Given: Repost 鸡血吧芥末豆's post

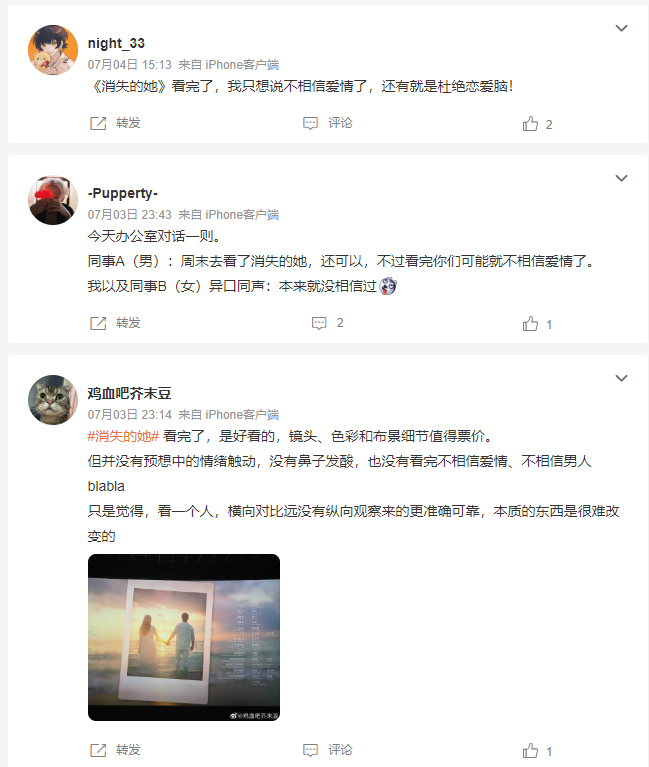Looking at the screenshot, I should pos(115,750).
